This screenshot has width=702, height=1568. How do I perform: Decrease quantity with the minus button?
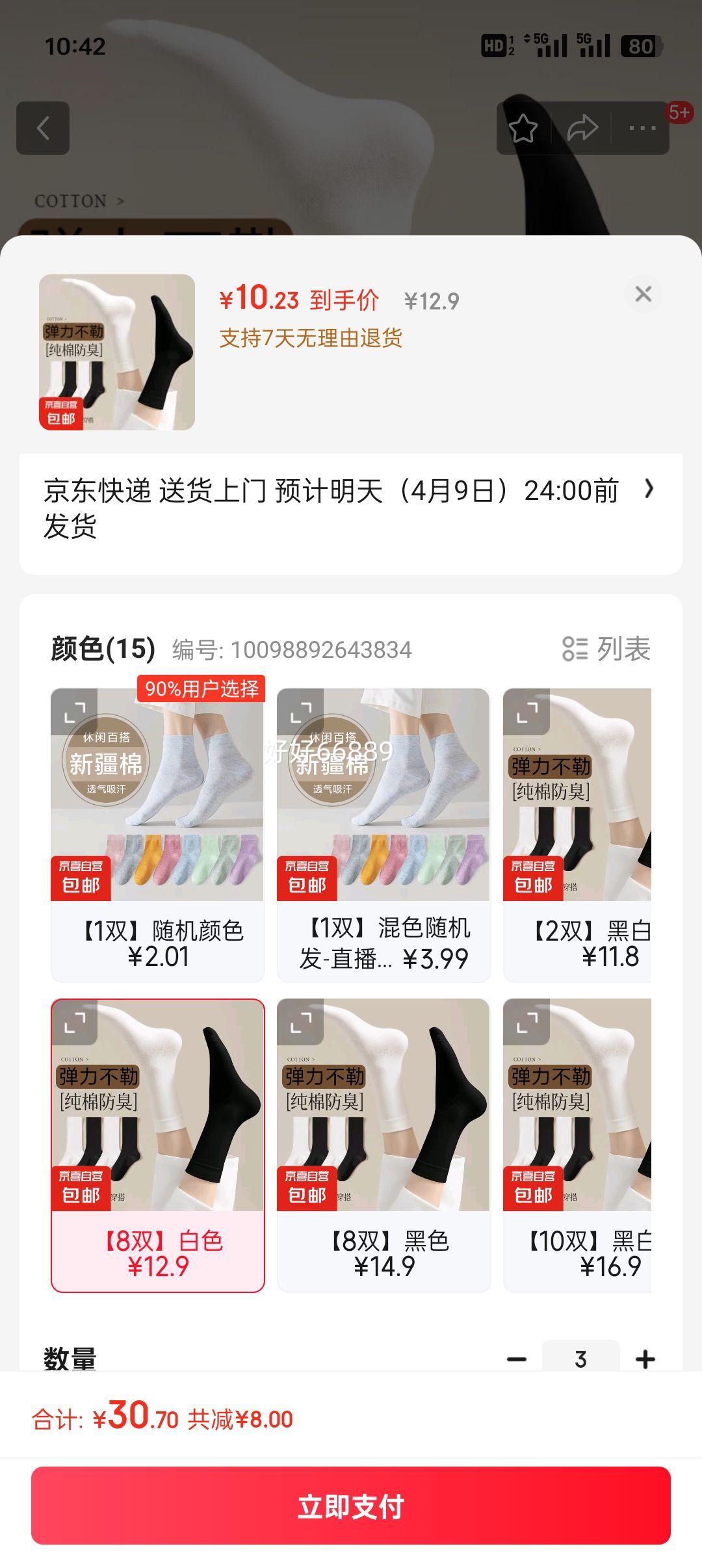point(517,1359)
